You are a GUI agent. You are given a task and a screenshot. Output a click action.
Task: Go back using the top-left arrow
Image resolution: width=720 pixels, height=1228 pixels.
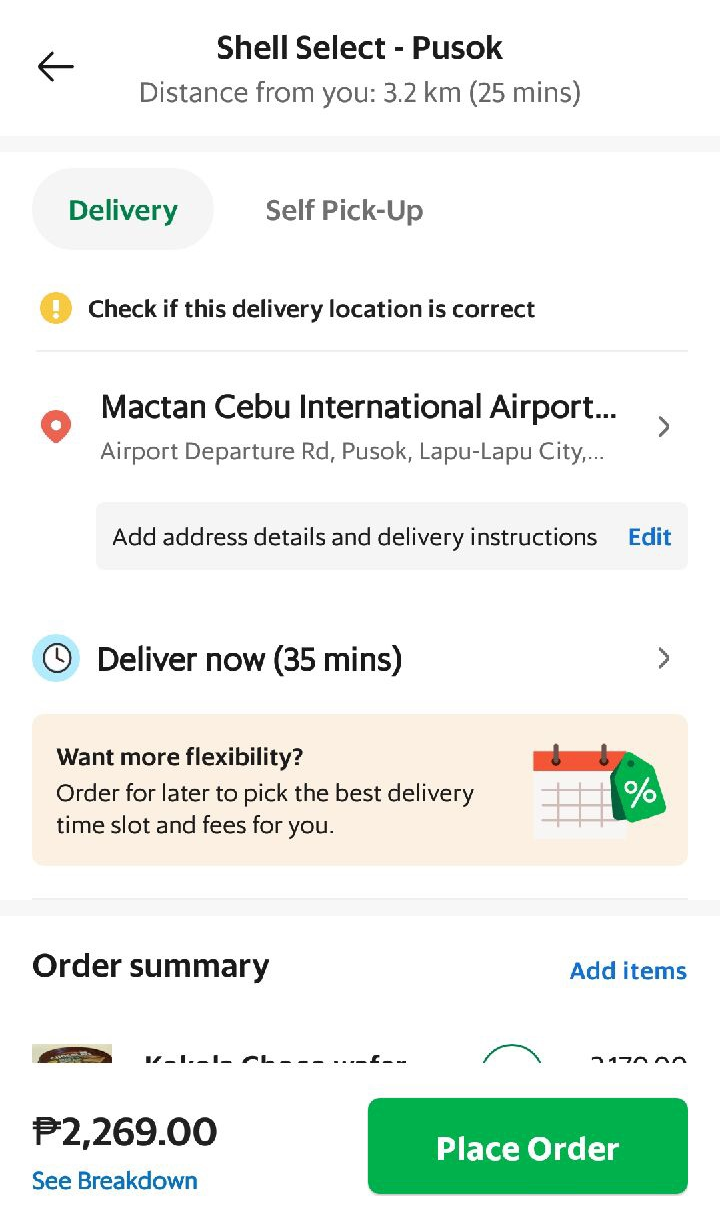(x=56, y=66)
